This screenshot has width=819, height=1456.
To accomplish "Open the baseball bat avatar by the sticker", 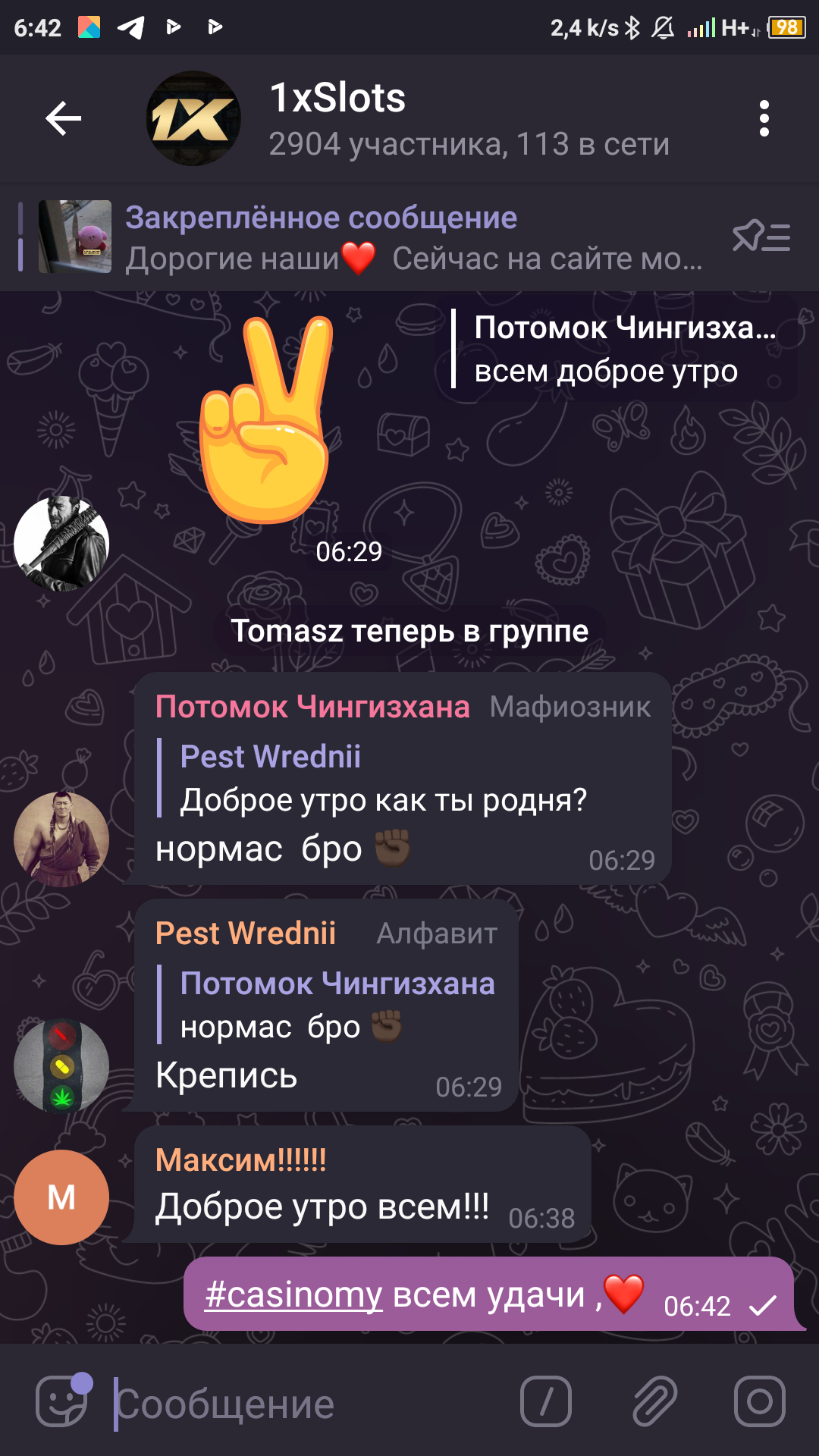I will coord(61,543).
